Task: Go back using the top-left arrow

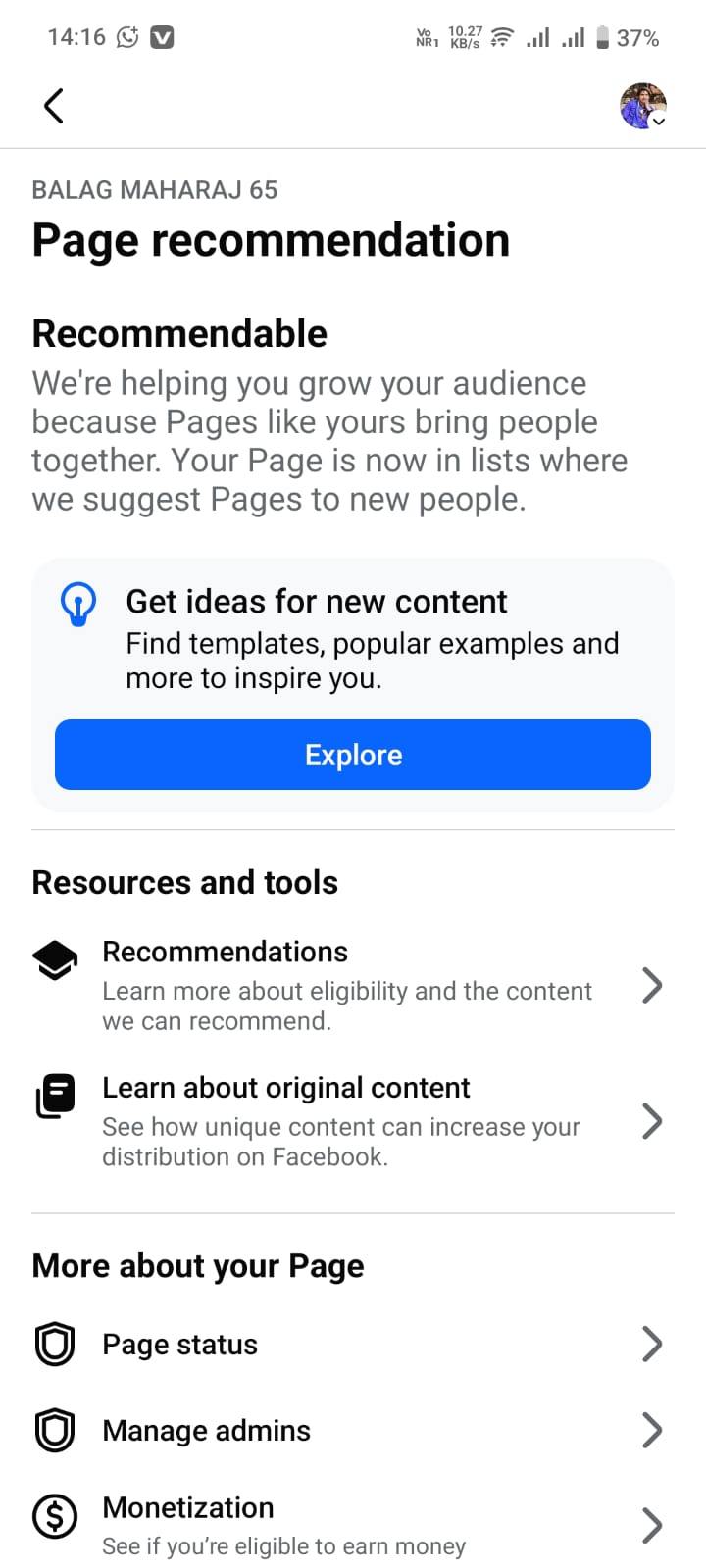Action: (54, 106)
